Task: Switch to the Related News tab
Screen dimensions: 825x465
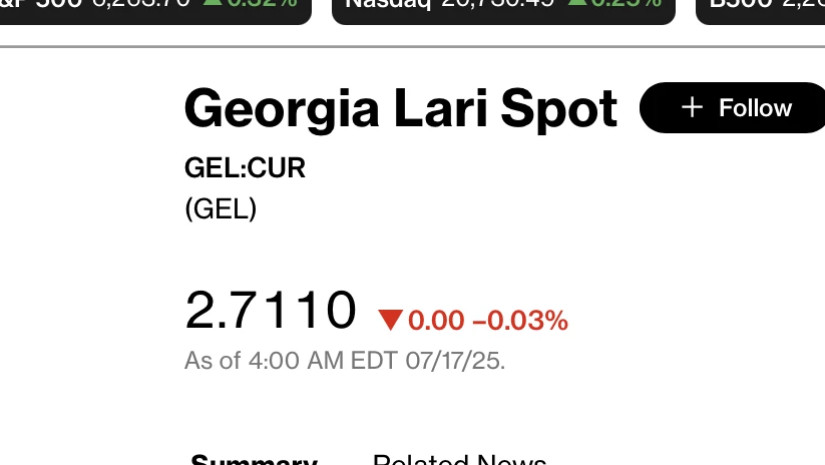Action: click(x=459, y=460)
